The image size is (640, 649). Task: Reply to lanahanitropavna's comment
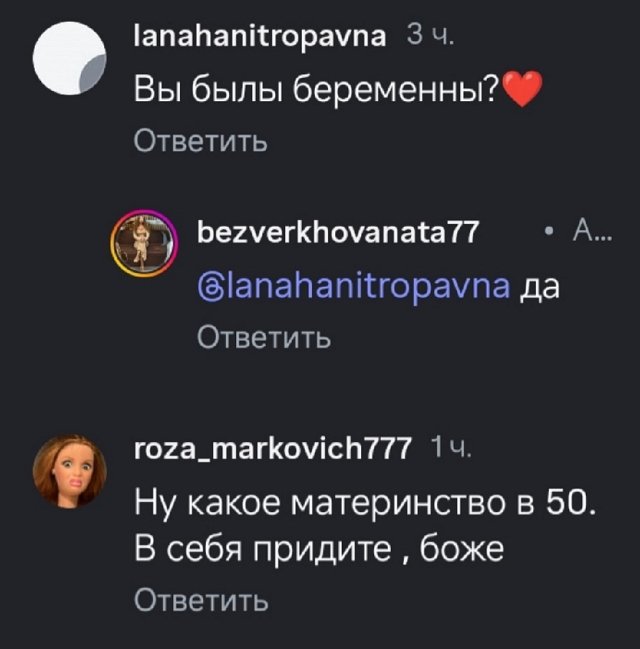click(x=201, y=142)
